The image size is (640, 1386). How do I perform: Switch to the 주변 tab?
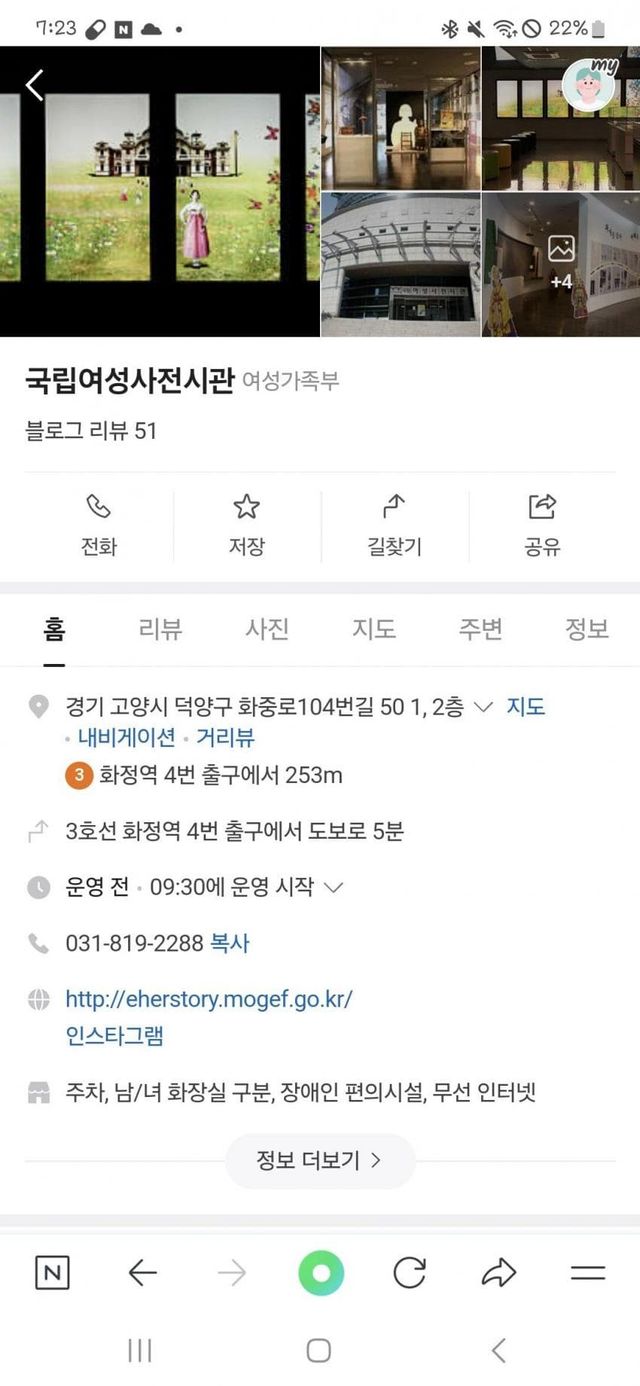(480, 629)
